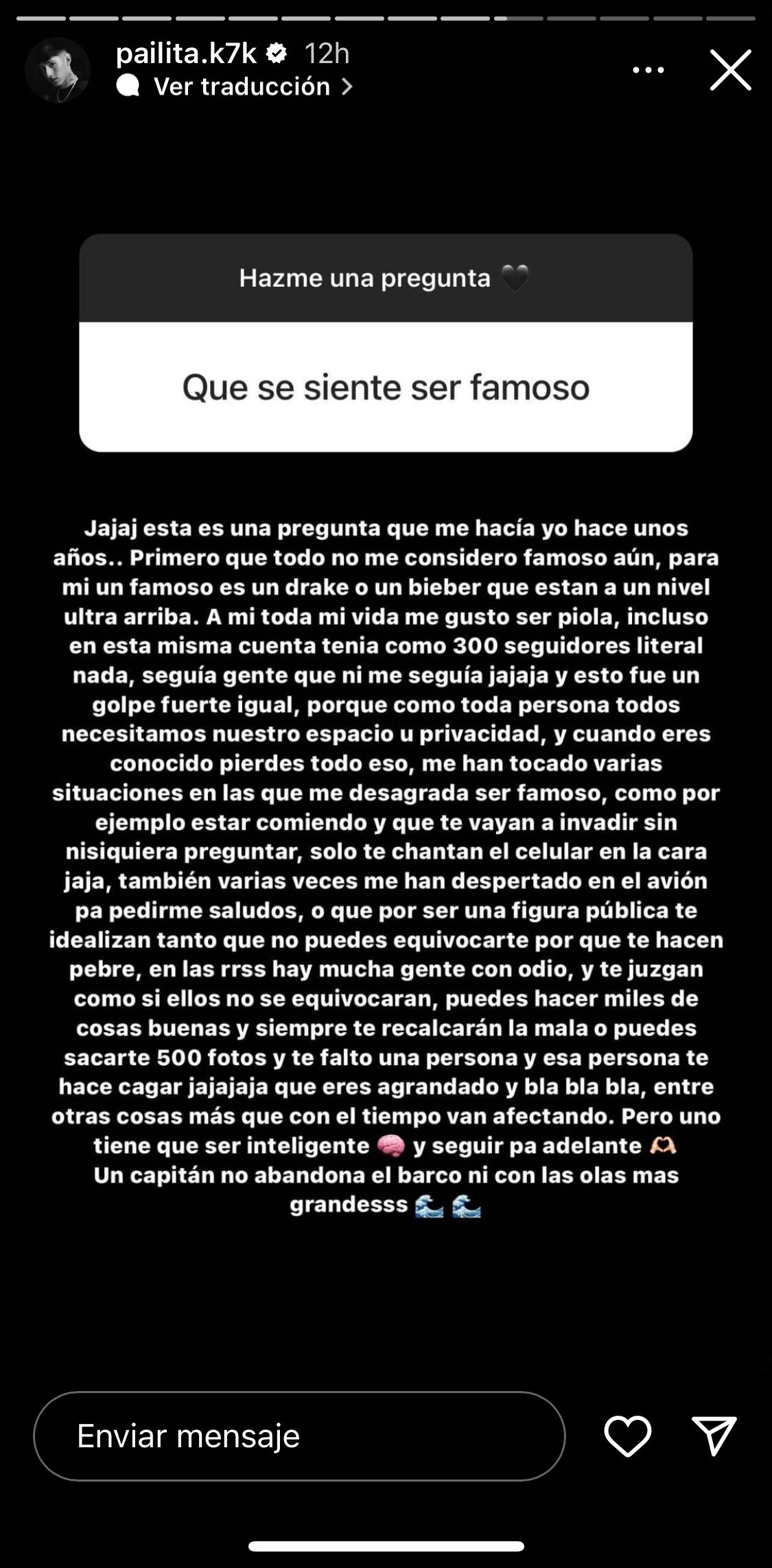Close the story with the X
Screen dimensions: 772x1568
point(730,69)
